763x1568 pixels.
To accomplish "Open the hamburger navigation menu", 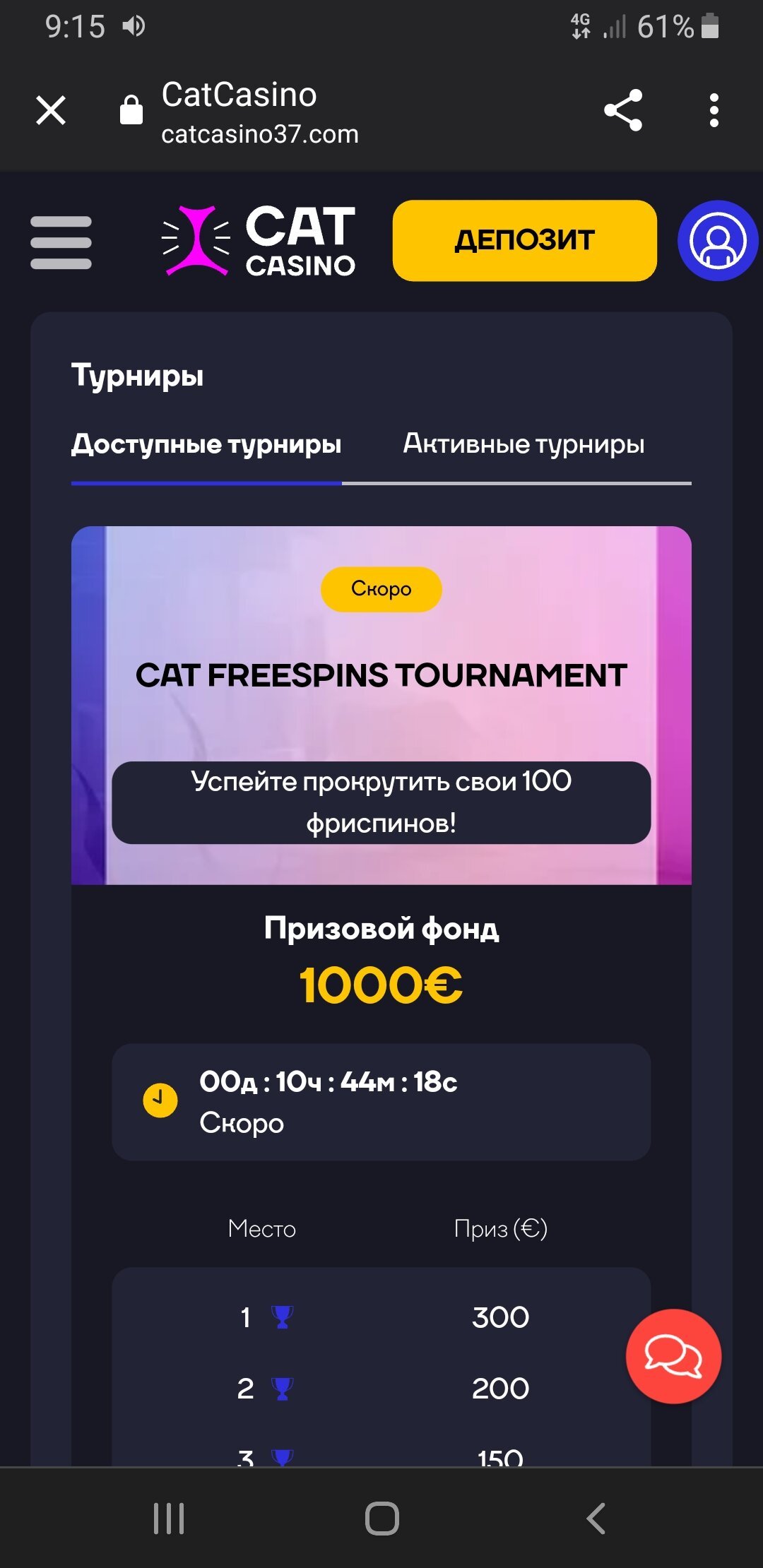I will pos(61,242).
